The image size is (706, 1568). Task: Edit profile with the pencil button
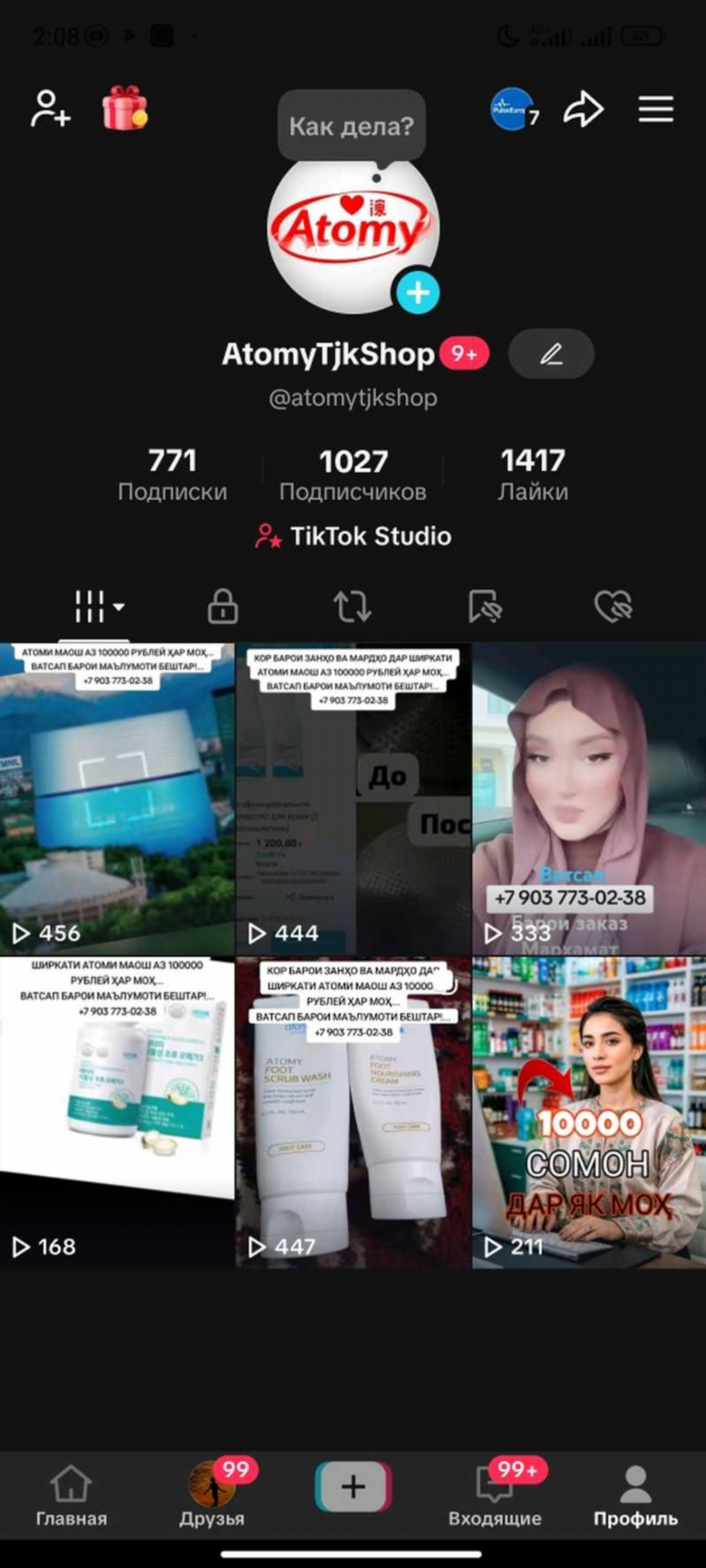pyautogui.click(x=551, y=354)
